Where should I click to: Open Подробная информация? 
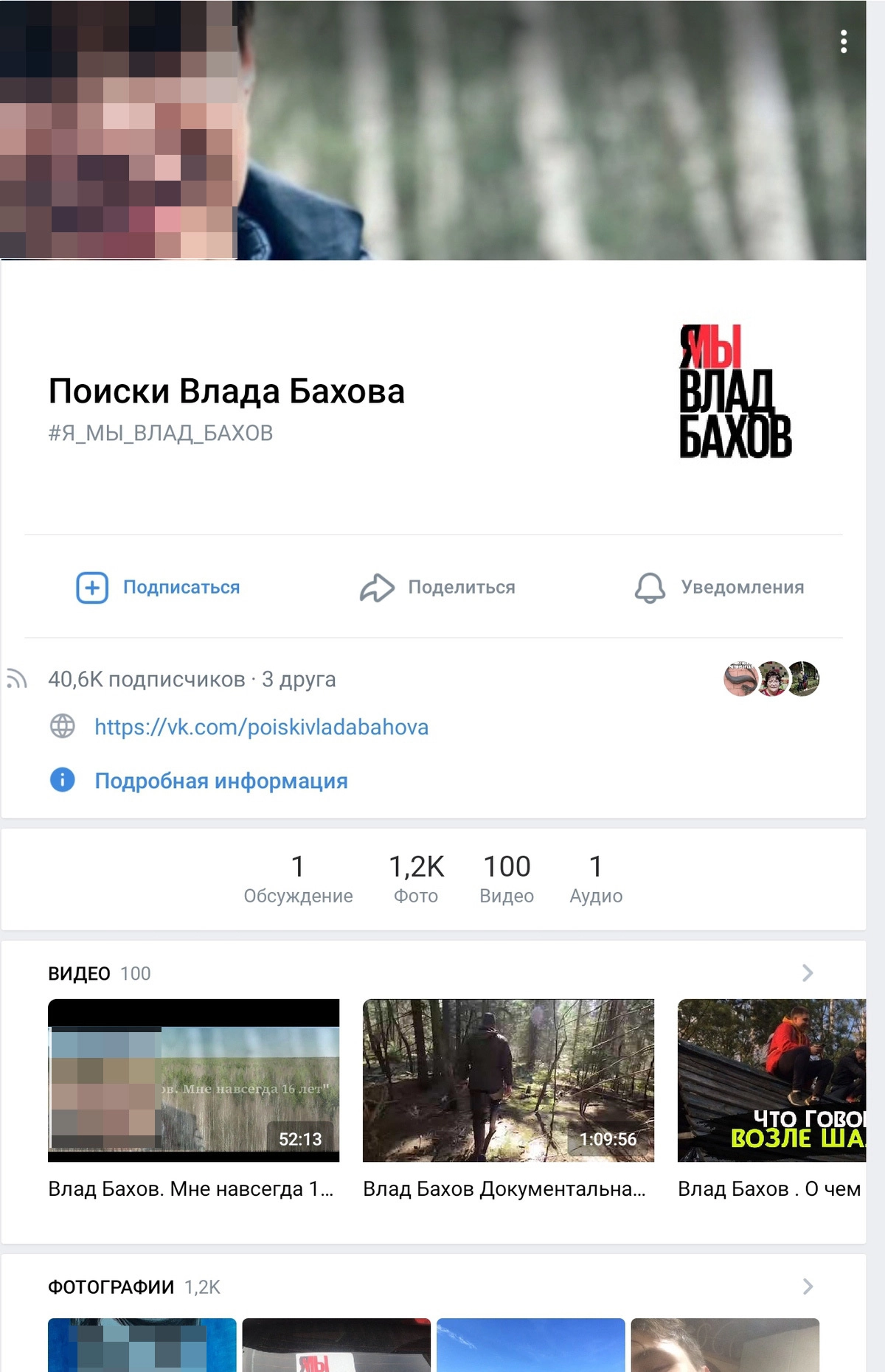(x=221, y=781)
